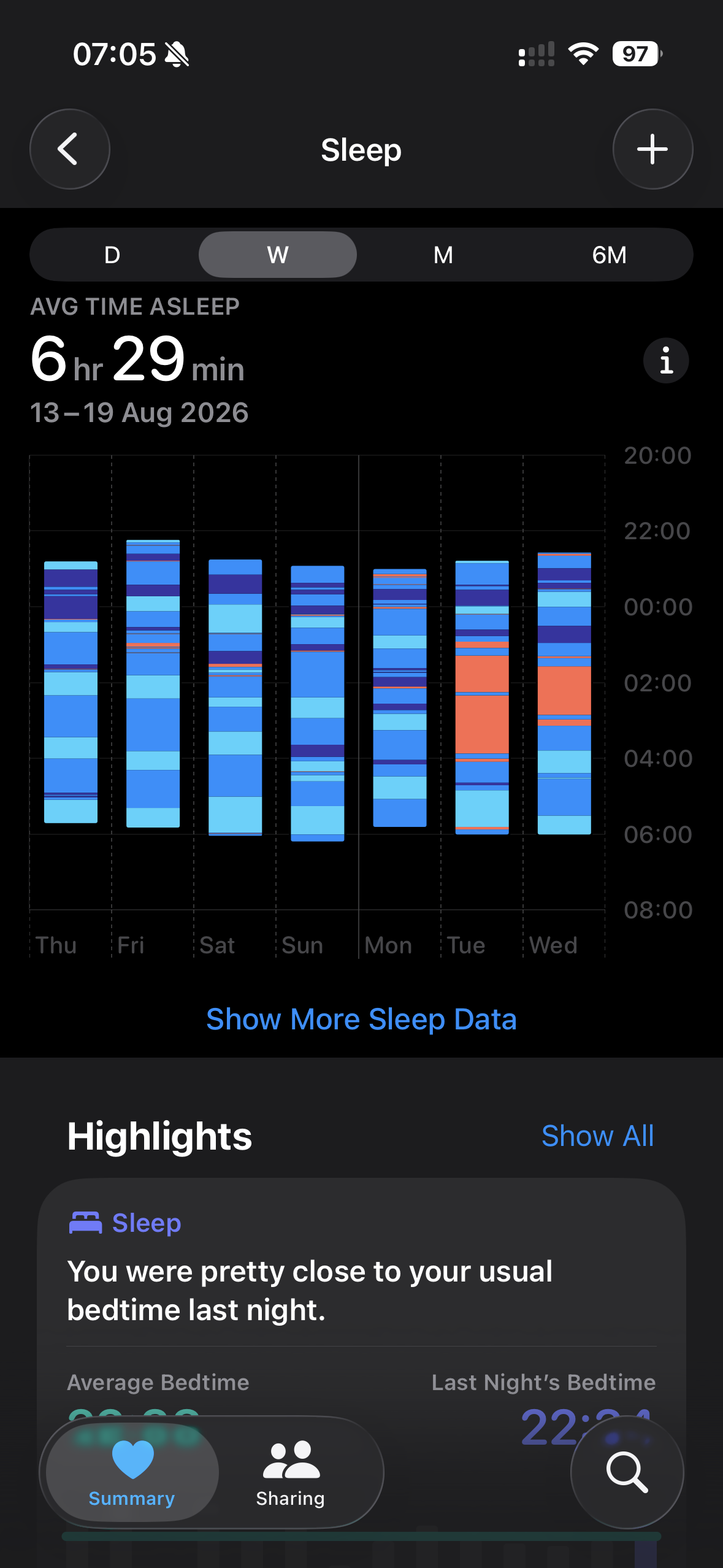The height and width of the screenshot is (1568, 723).
Task: Switch to the Sharing tab
Action: 291,1472
